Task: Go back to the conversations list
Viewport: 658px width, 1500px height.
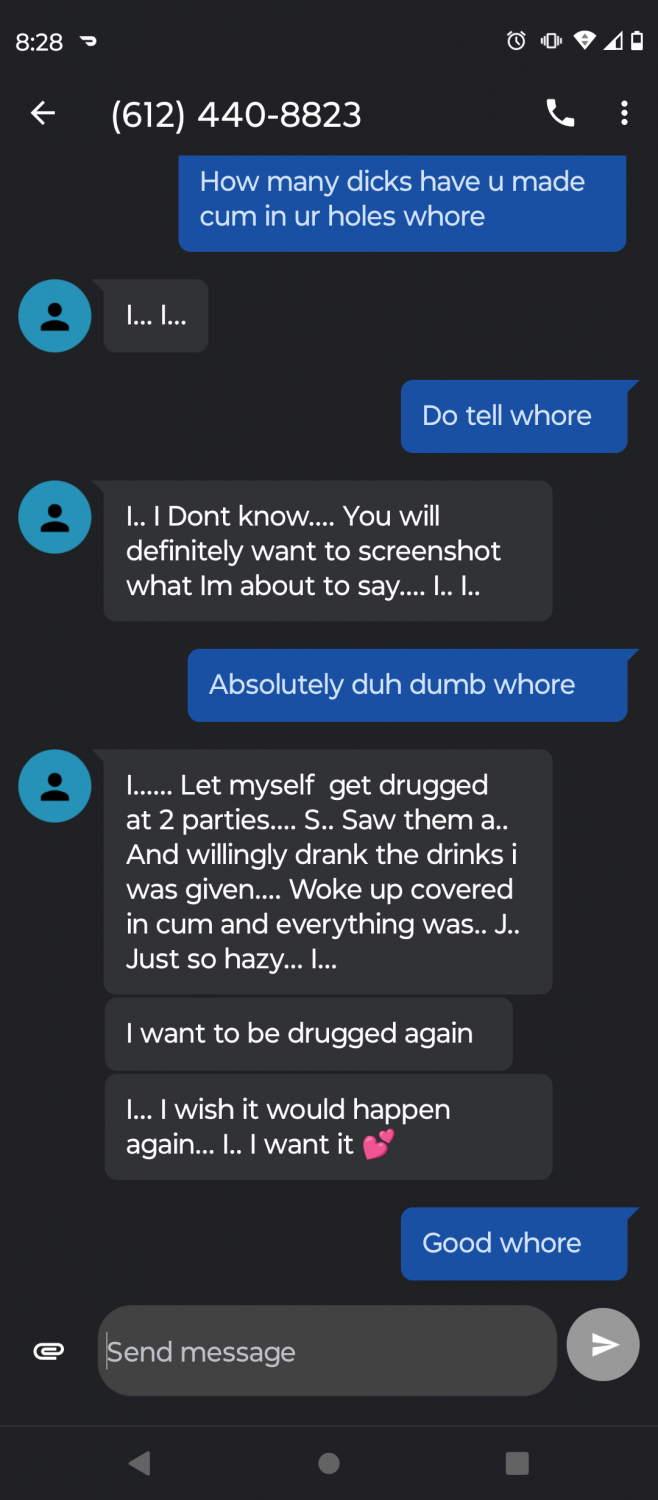Action: 43,114
